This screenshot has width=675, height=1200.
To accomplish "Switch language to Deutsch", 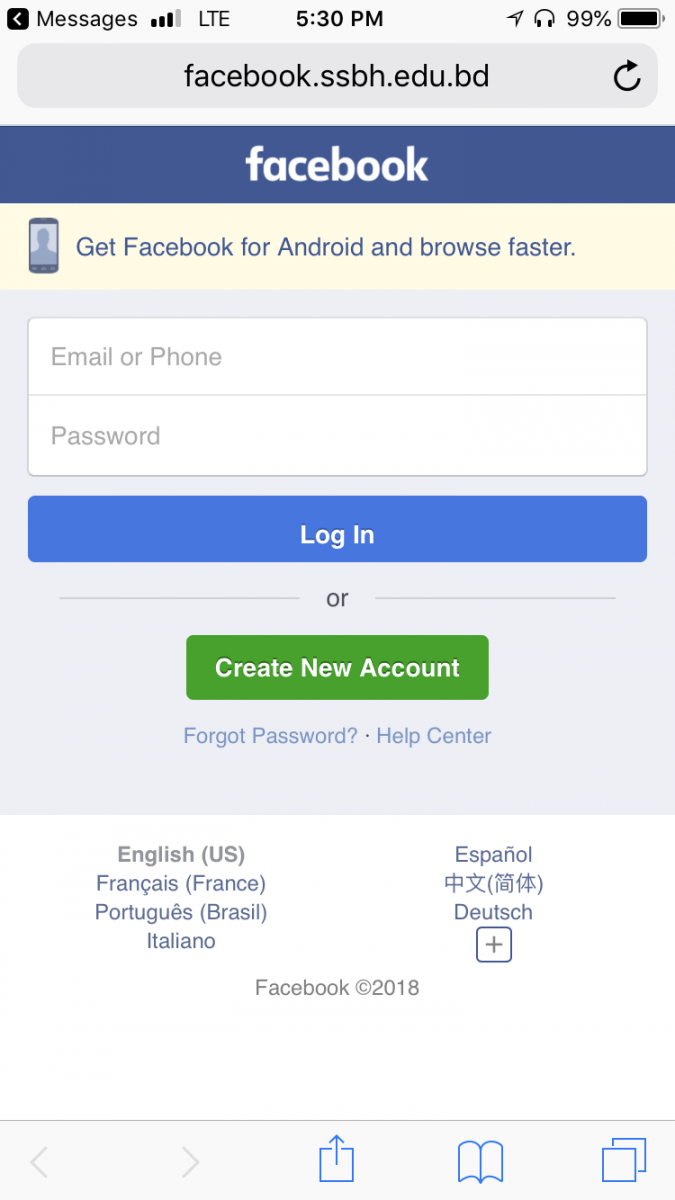I will [x=494, y=912].
